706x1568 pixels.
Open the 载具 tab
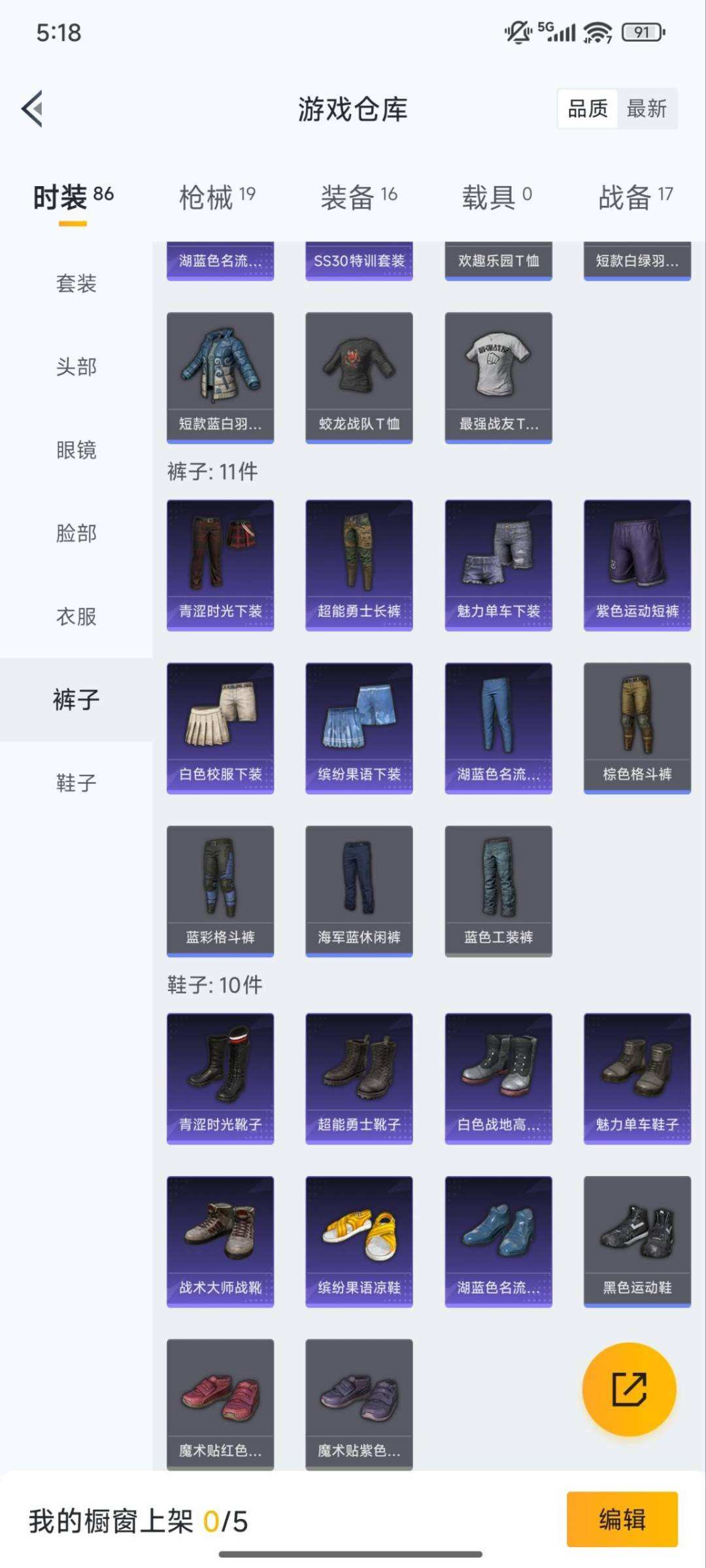pos(497,197)
